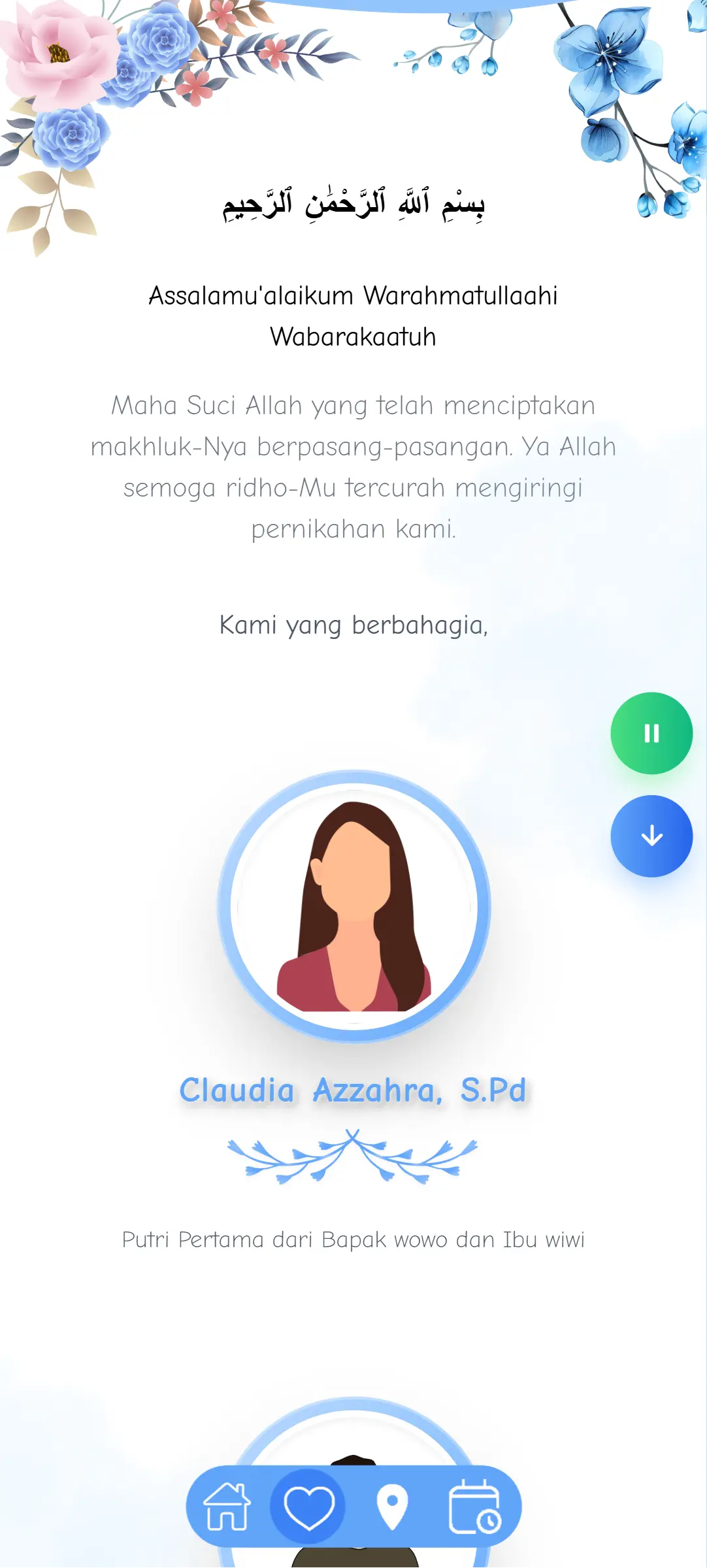
Task: Jump to the location pin section
Action: point(392,1507)
